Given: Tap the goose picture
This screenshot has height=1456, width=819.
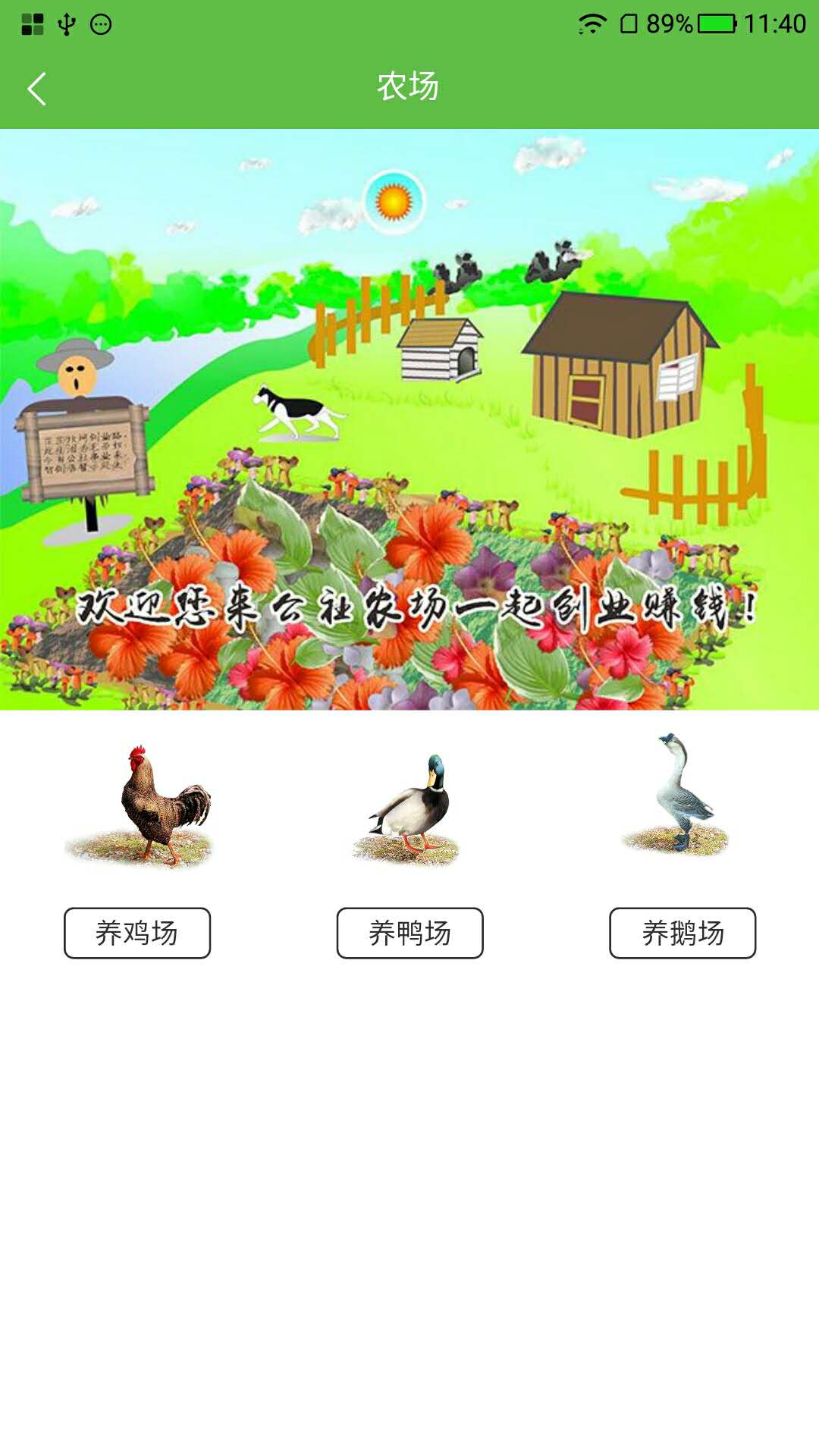Looking at the screenshot, I should click(679, 796).
